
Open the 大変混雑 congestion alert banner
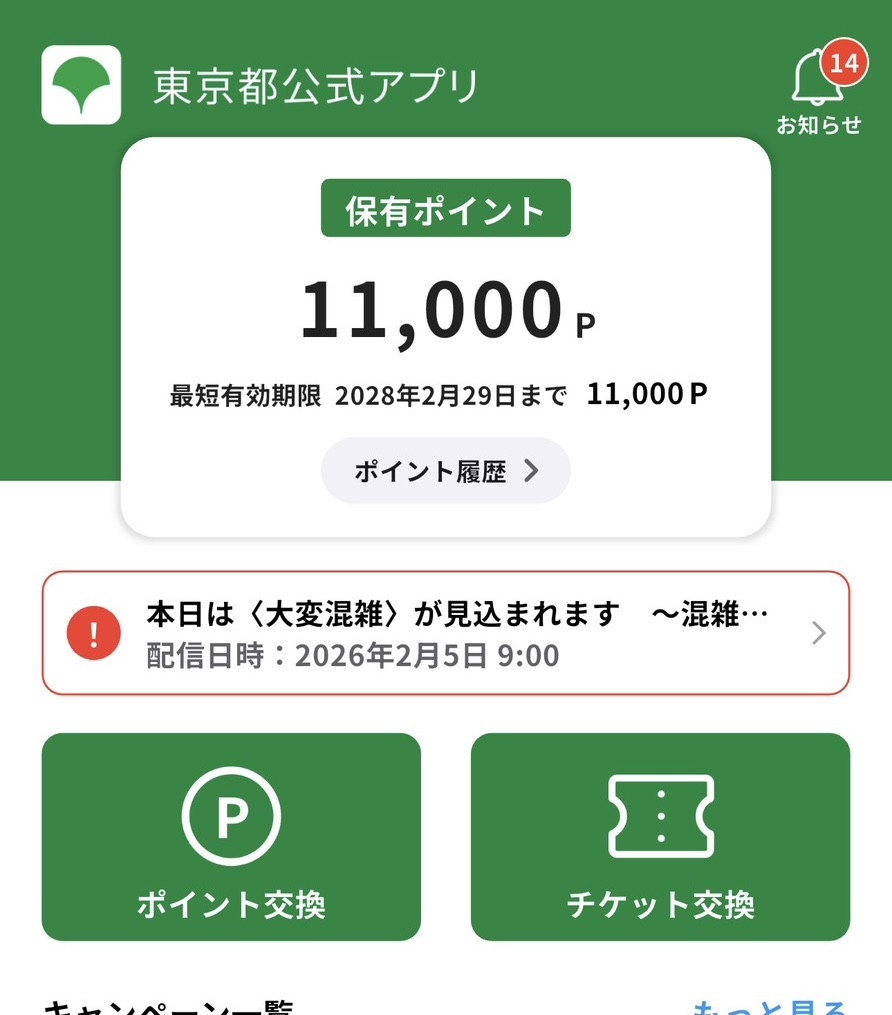tap(445, 633)
